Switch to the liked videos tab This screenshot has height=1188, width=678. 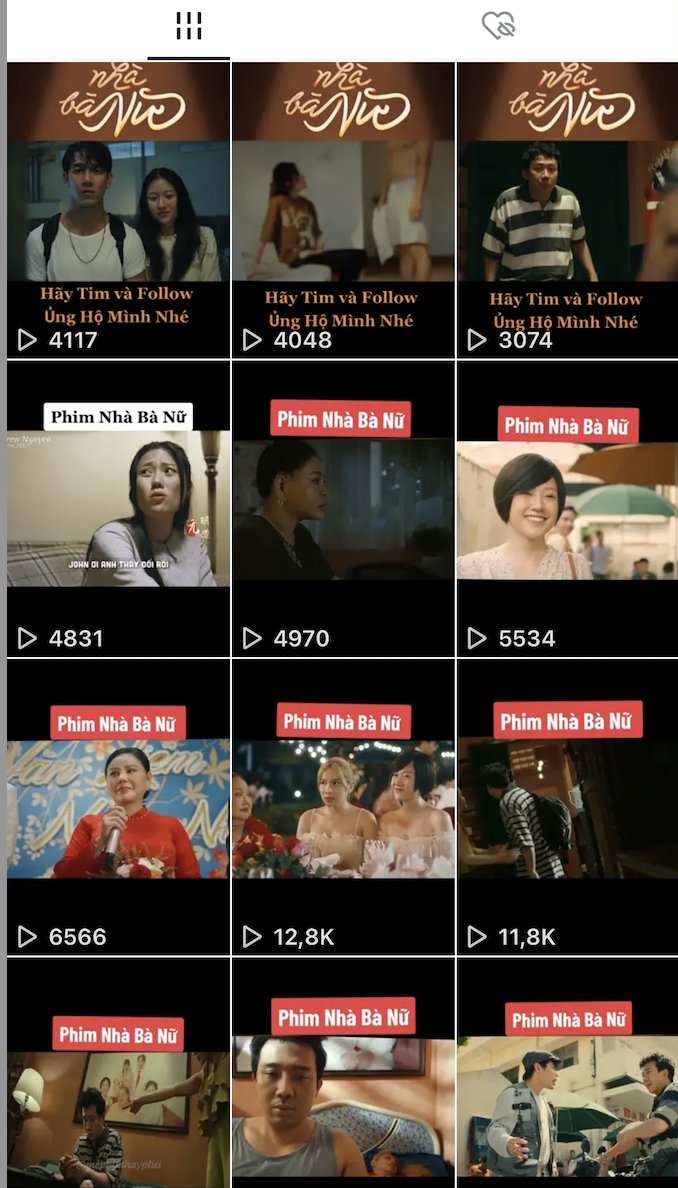point(498,26)
